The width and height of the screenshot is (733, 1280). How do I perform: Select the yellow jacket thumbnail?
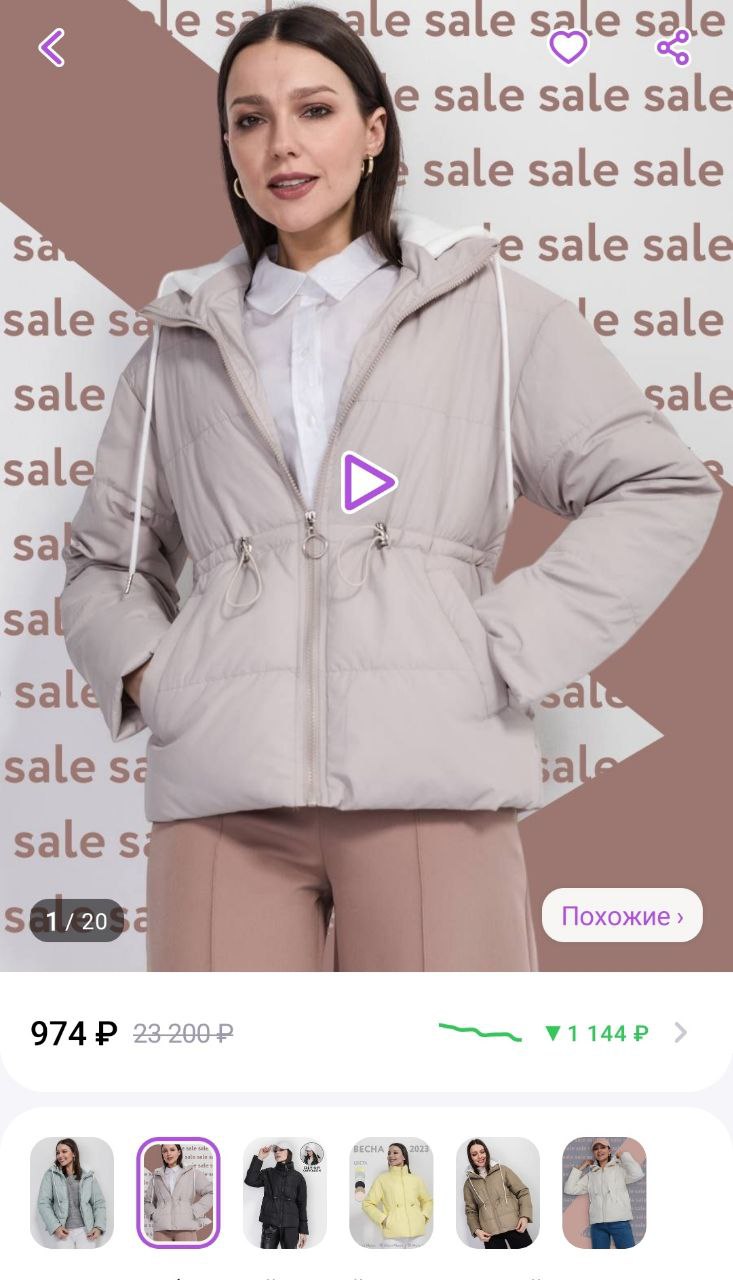(391, 1192)
